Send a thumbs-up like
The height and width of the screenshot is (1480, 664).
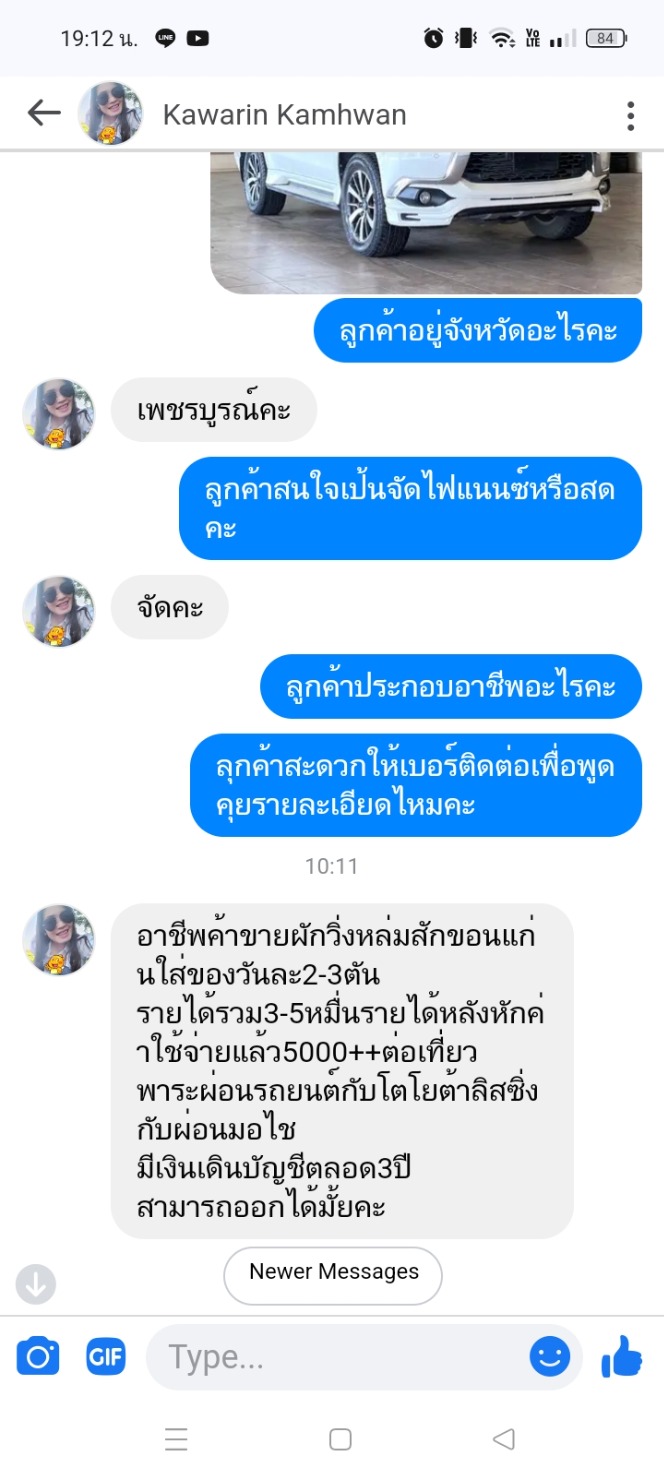click(621, 1357)
